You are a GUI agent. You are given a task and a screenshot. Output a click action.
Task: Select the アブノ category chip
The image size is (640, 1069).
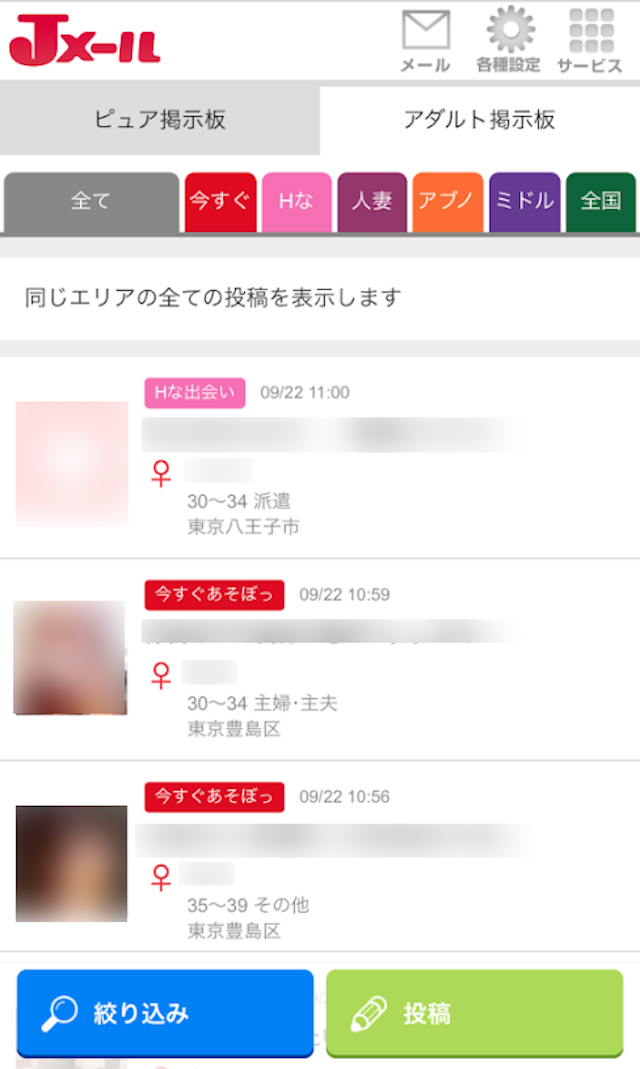(x=447, y=201)
